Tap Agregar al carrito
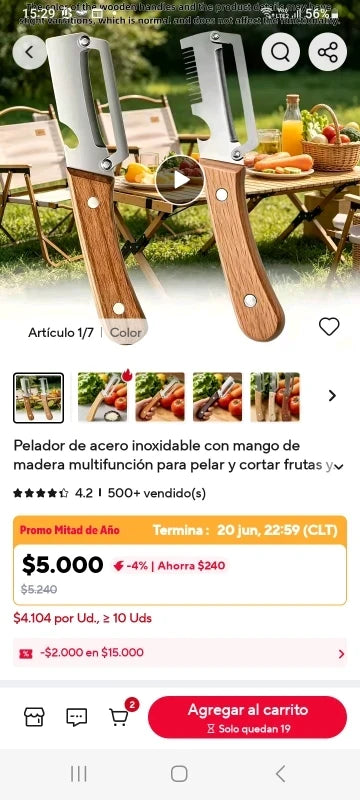This screenshot has height=800, width=360. pos(247,717)
